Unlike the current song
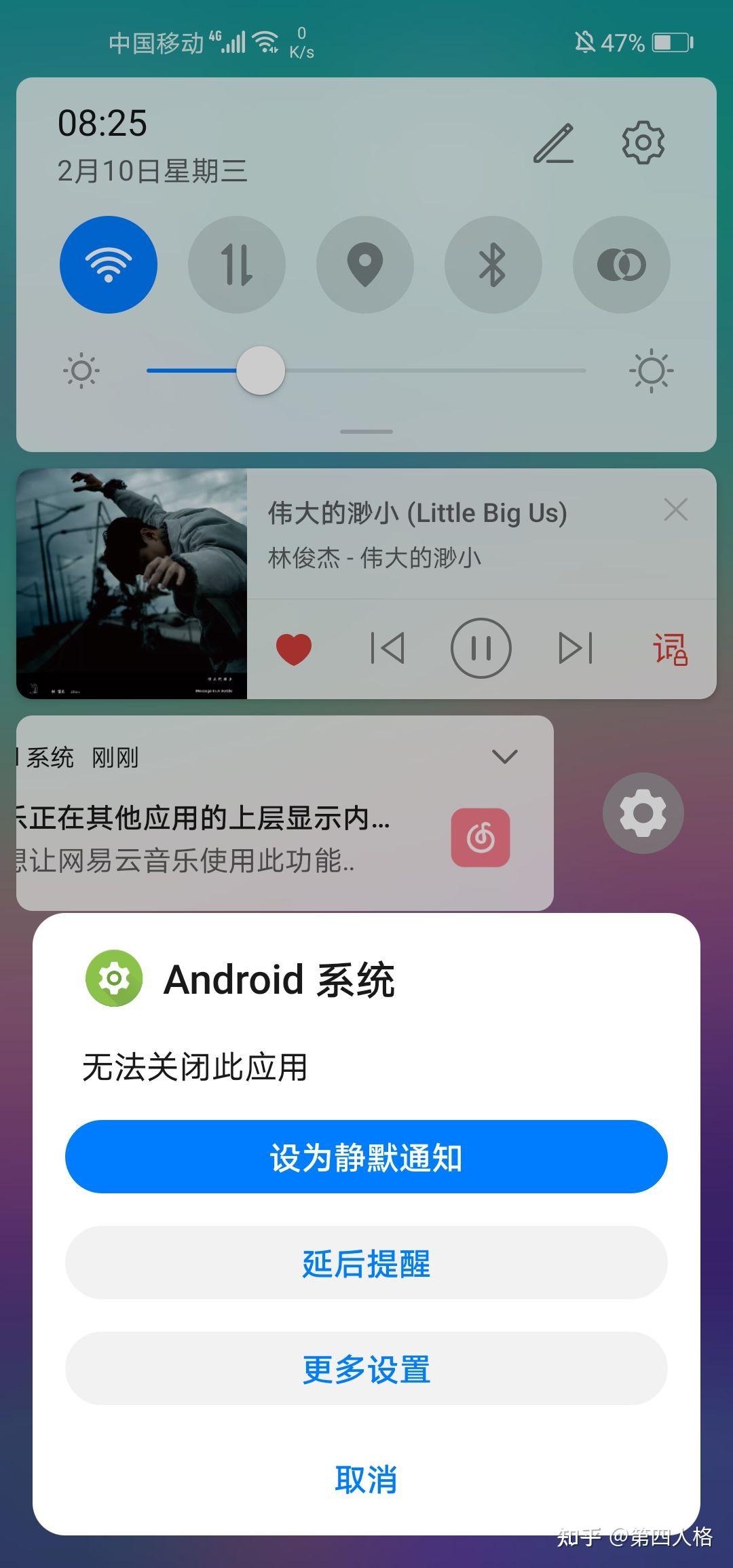This screenshot has height=1568, width=733. coord(294,648)
